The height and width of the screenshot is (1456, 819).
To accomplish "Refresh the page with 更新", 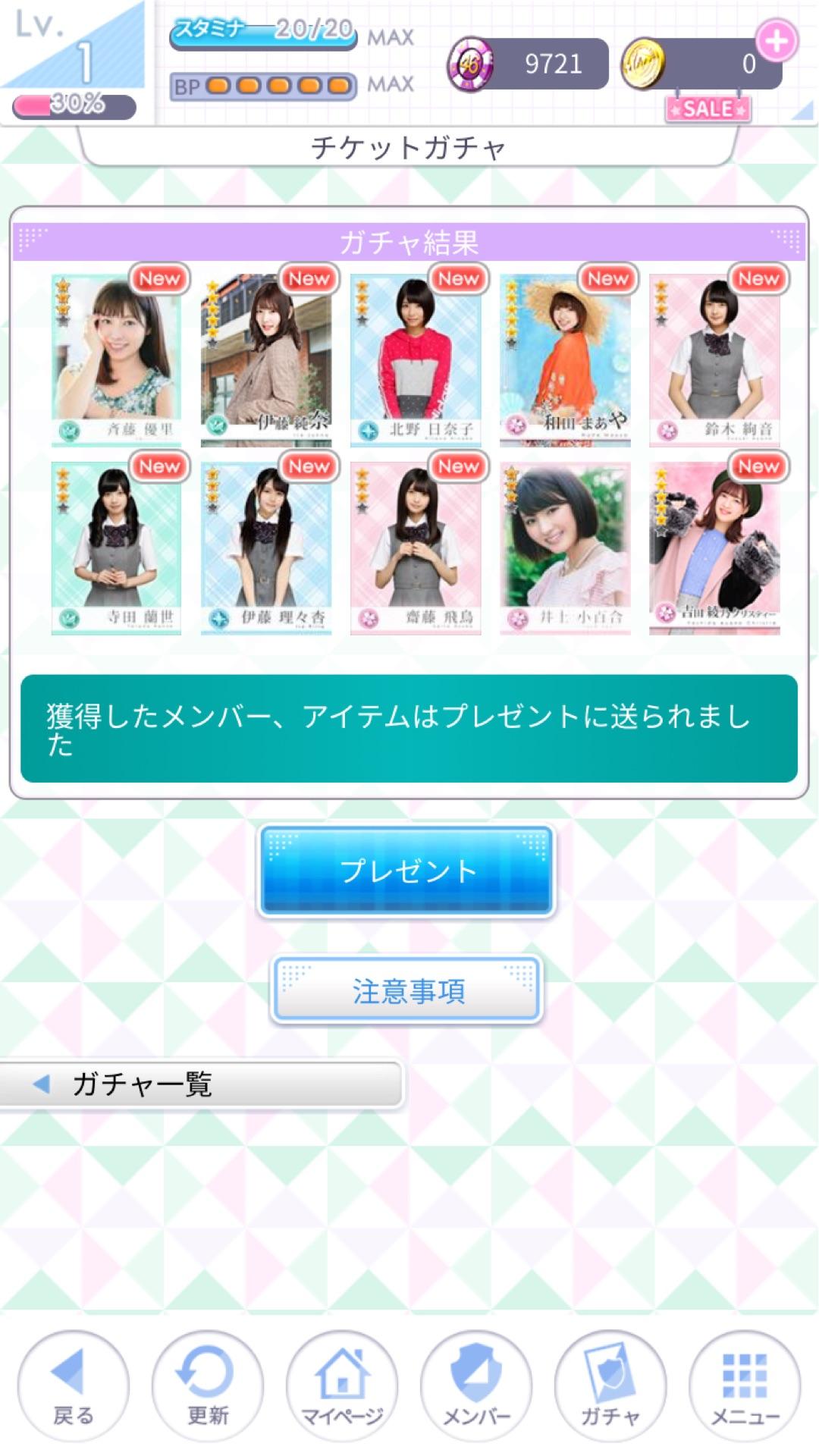I will [207, 1385].
